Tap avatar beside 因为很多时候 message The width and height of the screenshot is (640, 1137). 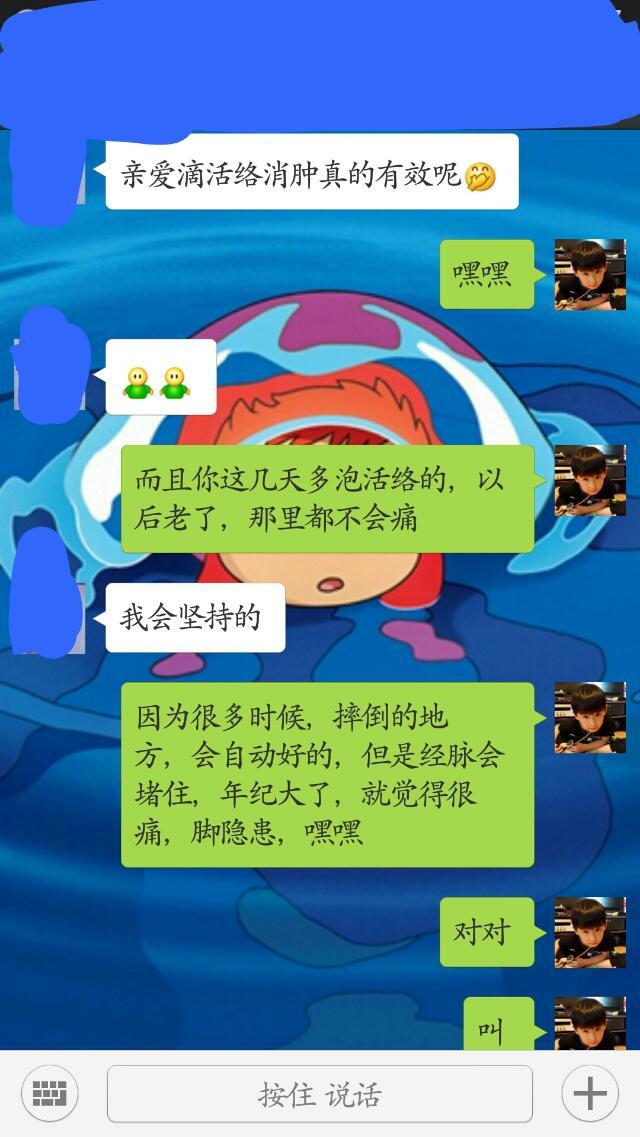click(x=590, y=717)
